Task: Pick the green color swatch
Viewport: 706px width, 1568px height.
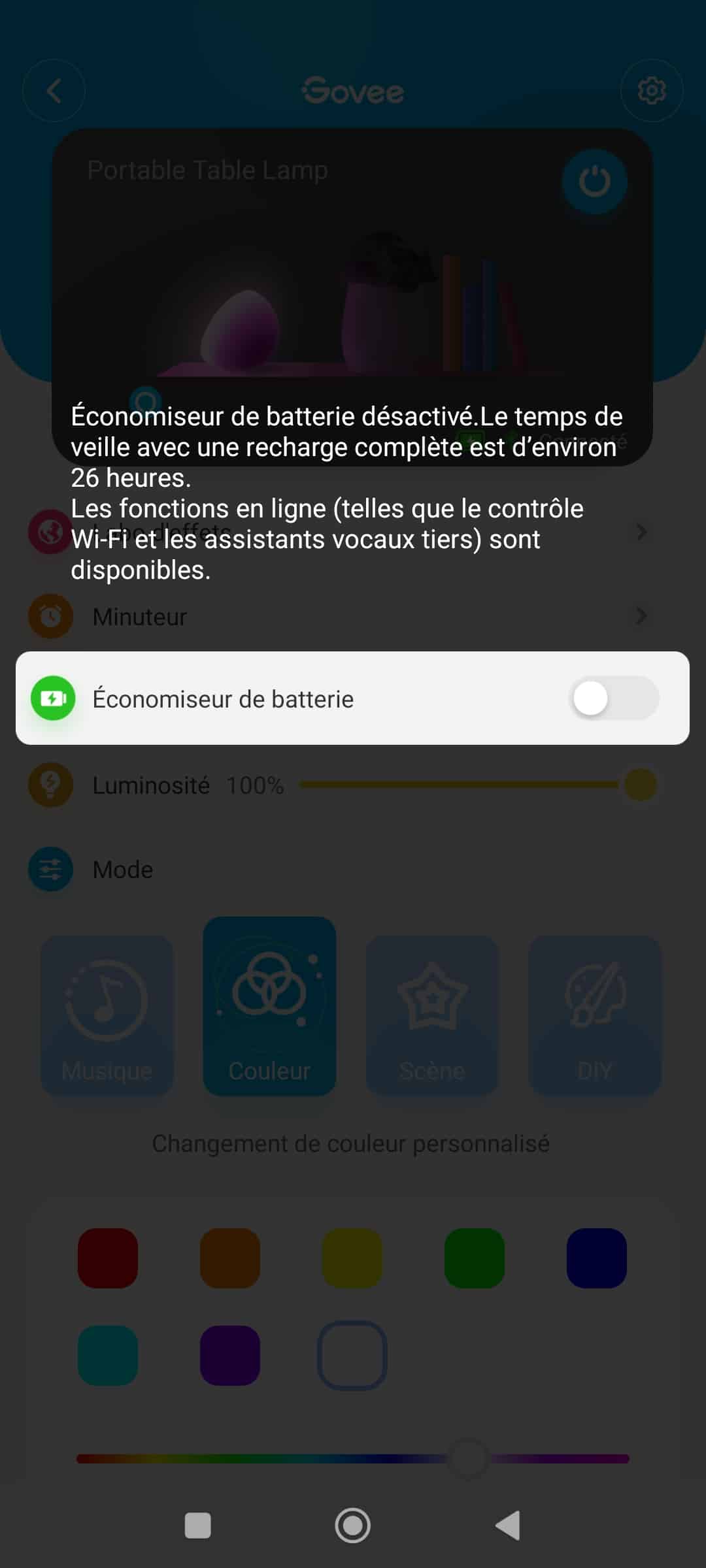Action: coord(475,1258)
